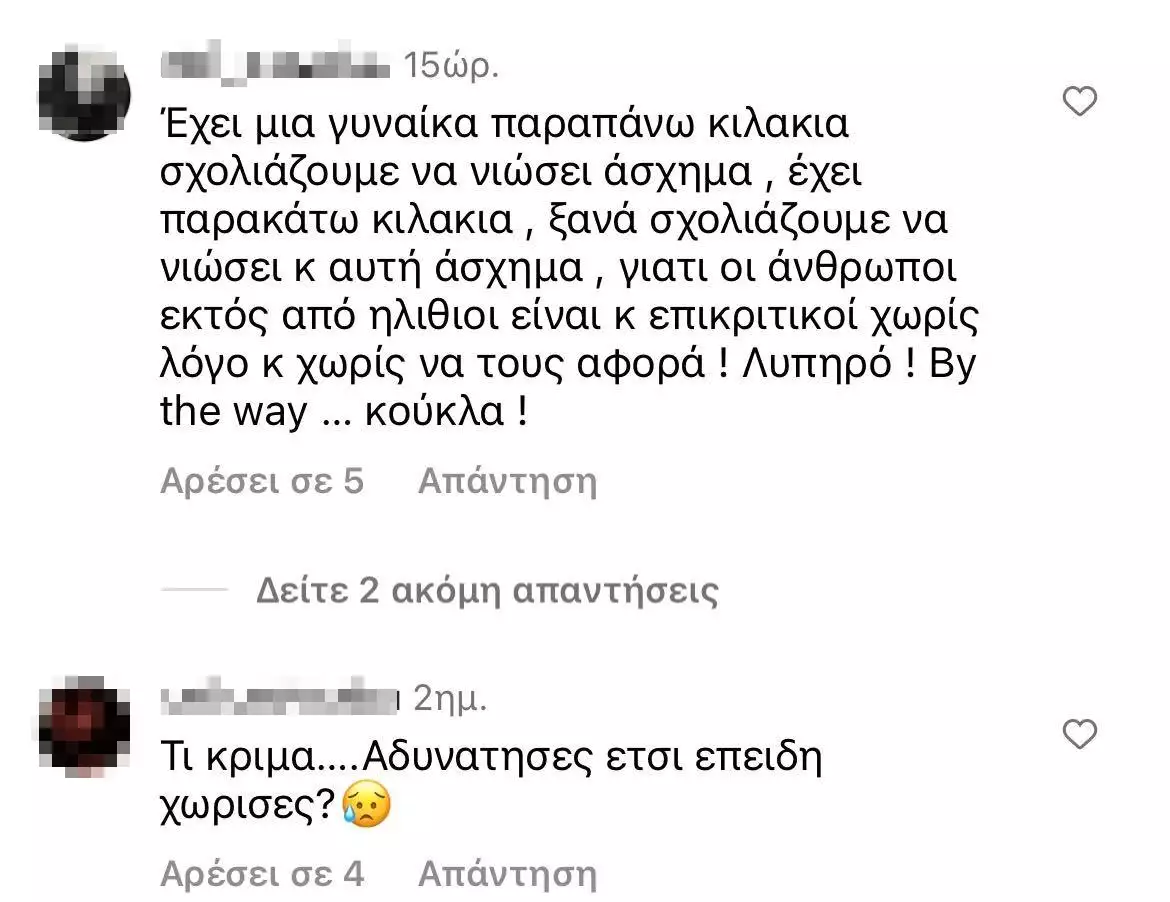View likes 'Αρέσει σε 4'
This screenshot has width=1170, height=902.
(x=262, y=875)
